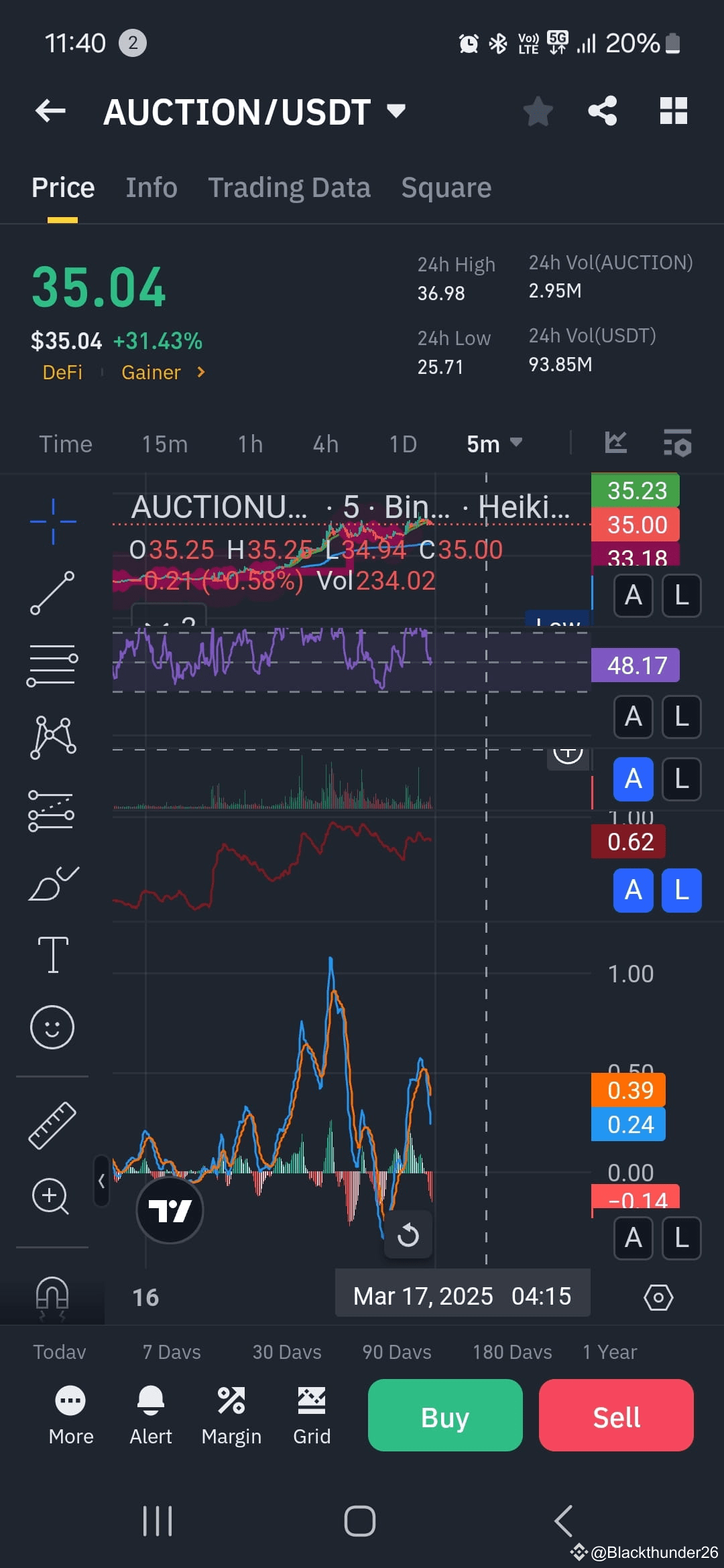Open the emoji drawing tool
This screenshot has height=1568, width=724.
53,1027
